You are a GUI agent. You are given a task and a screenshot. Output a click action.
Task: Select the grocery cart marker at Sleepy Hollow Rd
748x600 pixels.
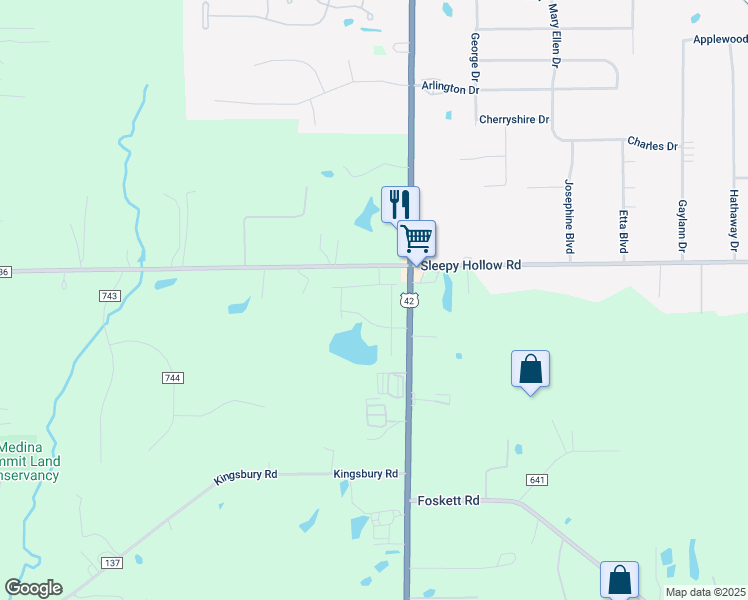[417, 239]
